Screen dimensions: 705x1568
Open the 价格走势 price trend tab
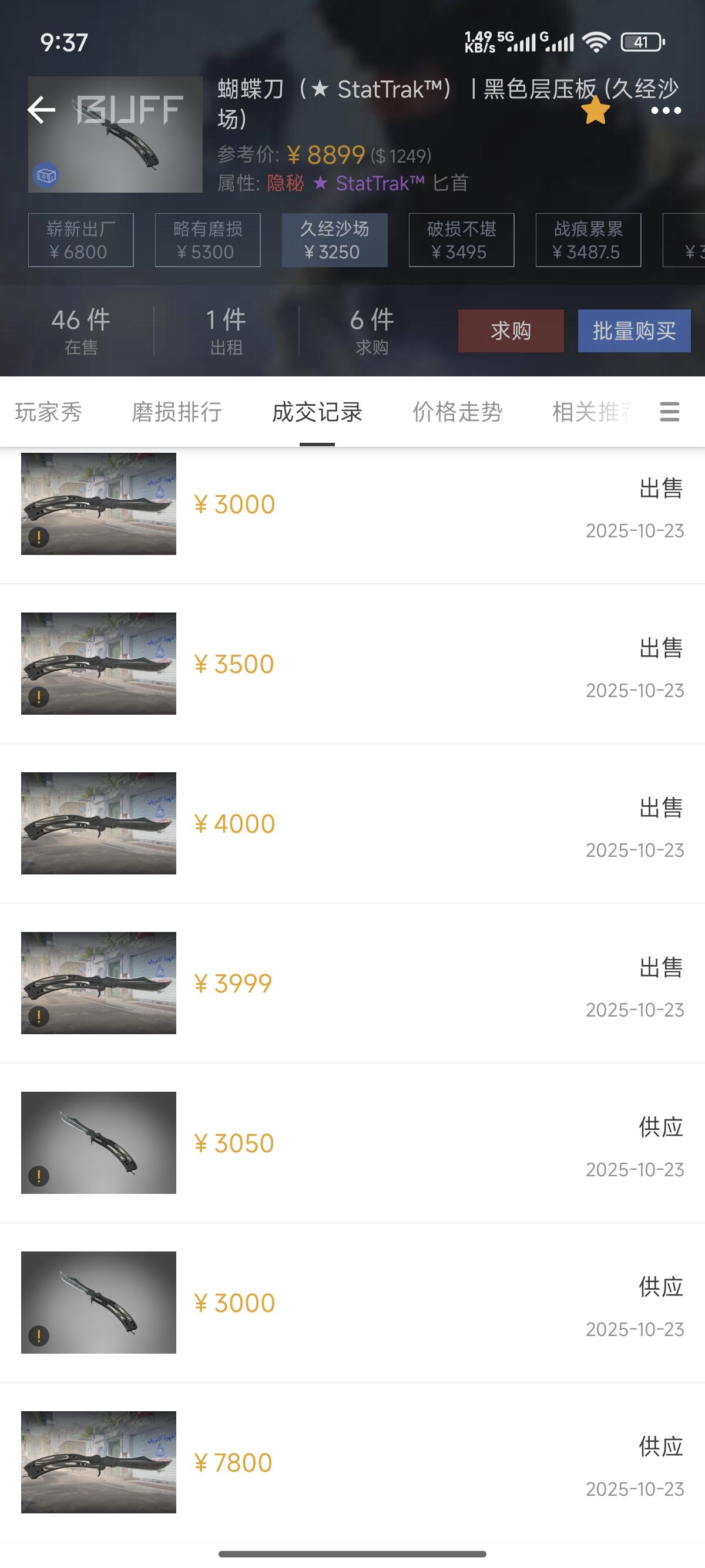[457, 412]
